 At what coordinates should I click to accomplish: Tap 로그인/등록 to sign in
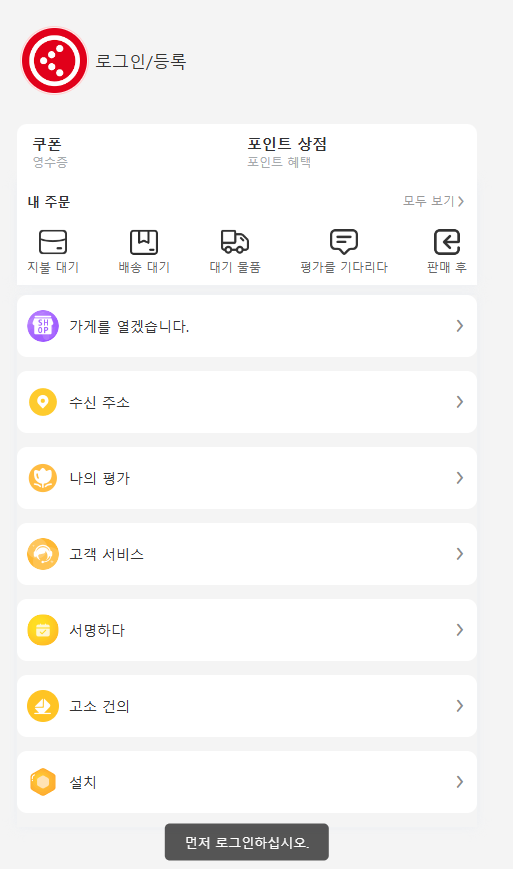(x=141, y=61)
